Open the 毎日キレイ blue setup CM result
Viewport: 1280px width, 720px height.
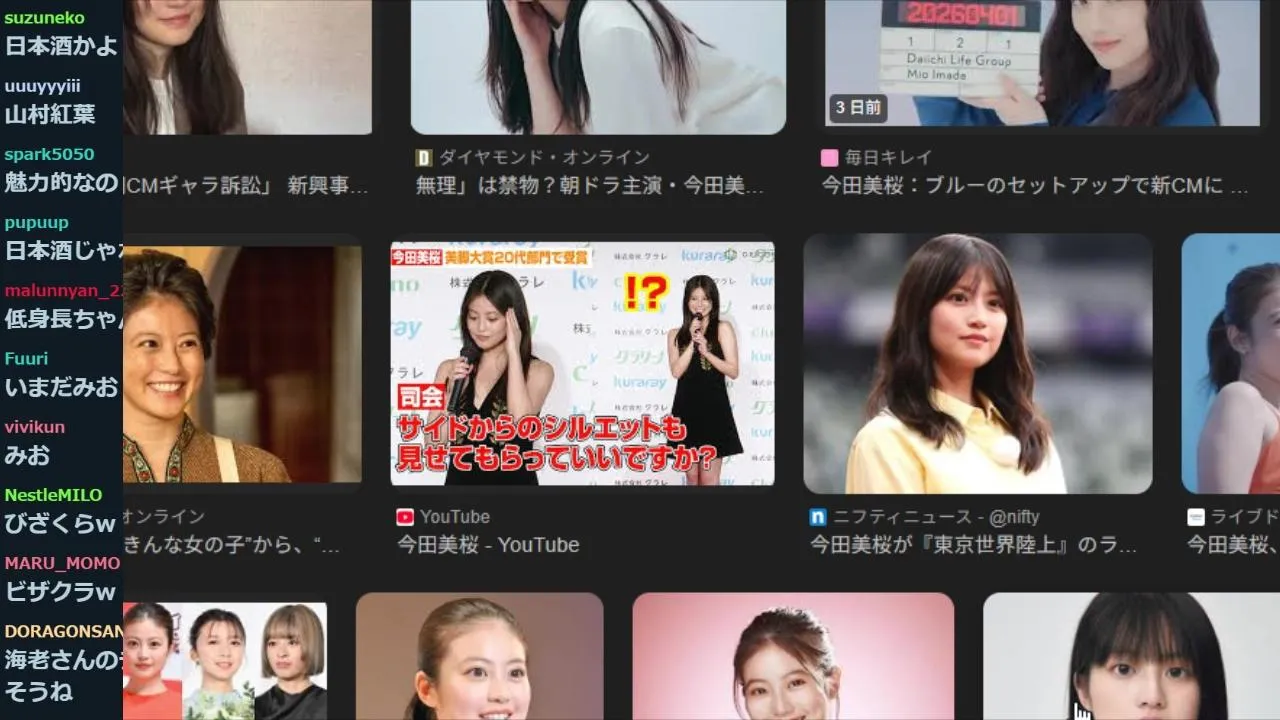click(x=1042, y=62)
